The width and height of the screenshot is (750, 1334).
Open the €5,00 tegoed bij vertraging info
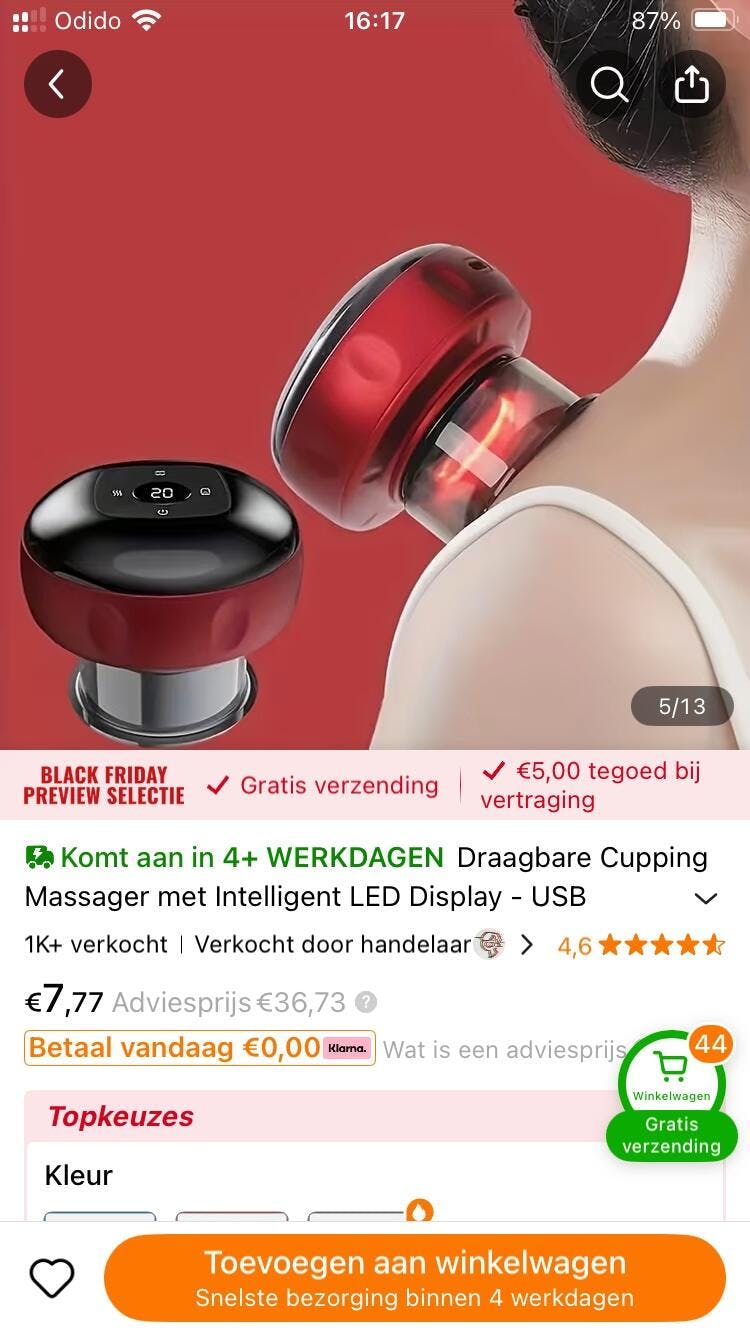tap(592, 785)
